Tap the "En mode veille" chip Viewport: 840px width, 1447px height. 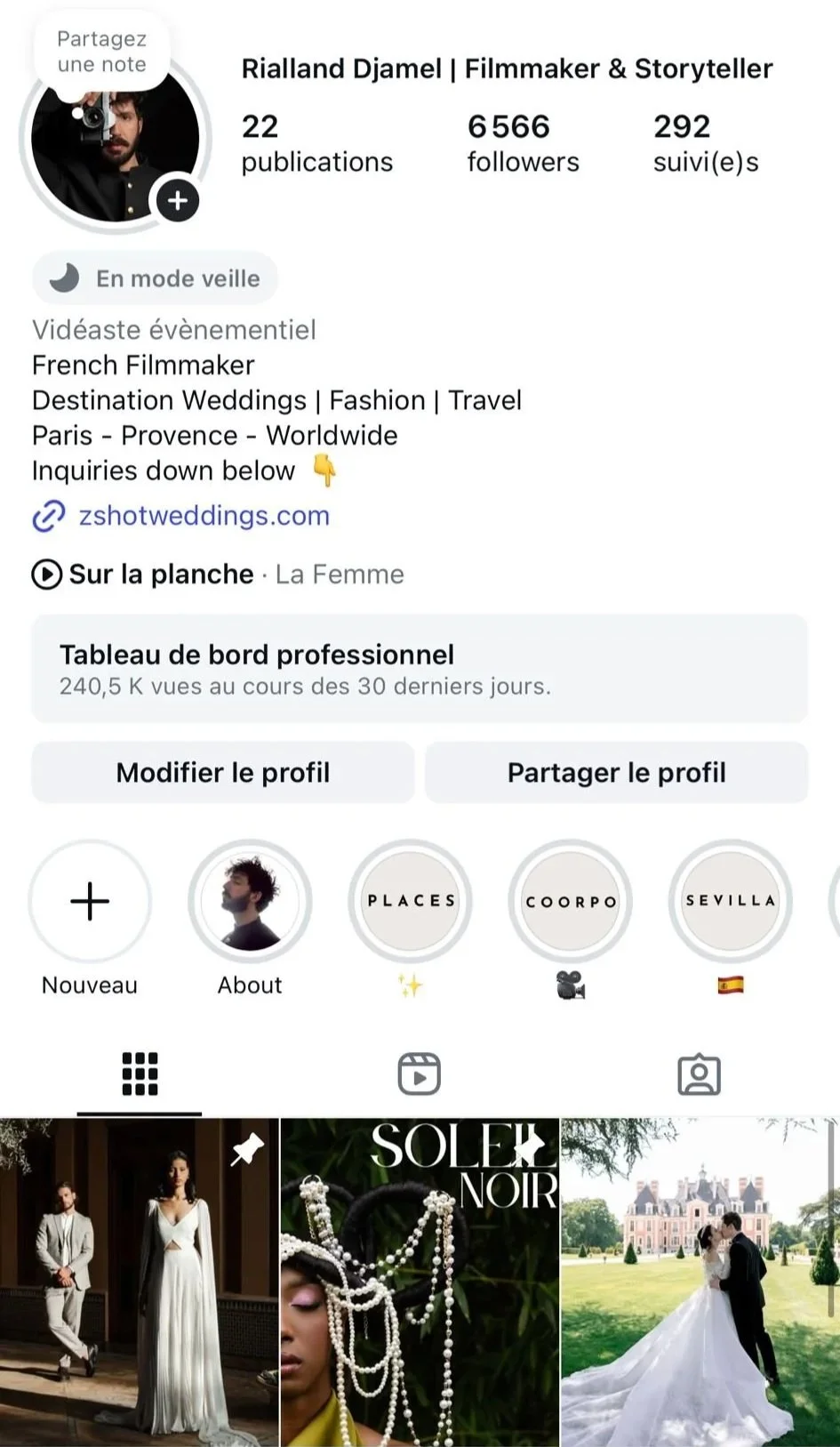pos(156,278)
